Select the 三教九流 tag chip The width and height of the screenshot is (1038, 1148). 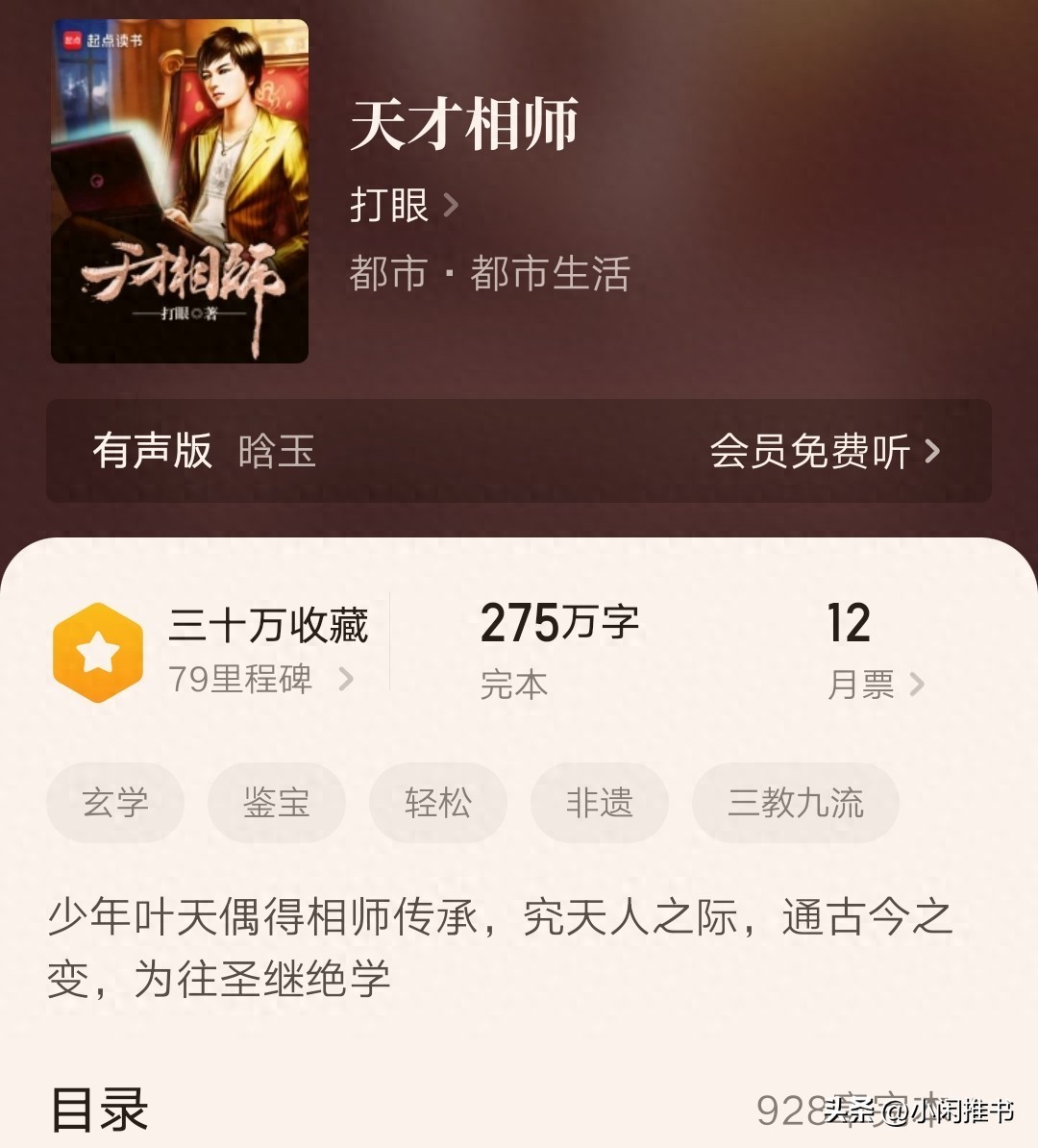click(x=796, y=803)
